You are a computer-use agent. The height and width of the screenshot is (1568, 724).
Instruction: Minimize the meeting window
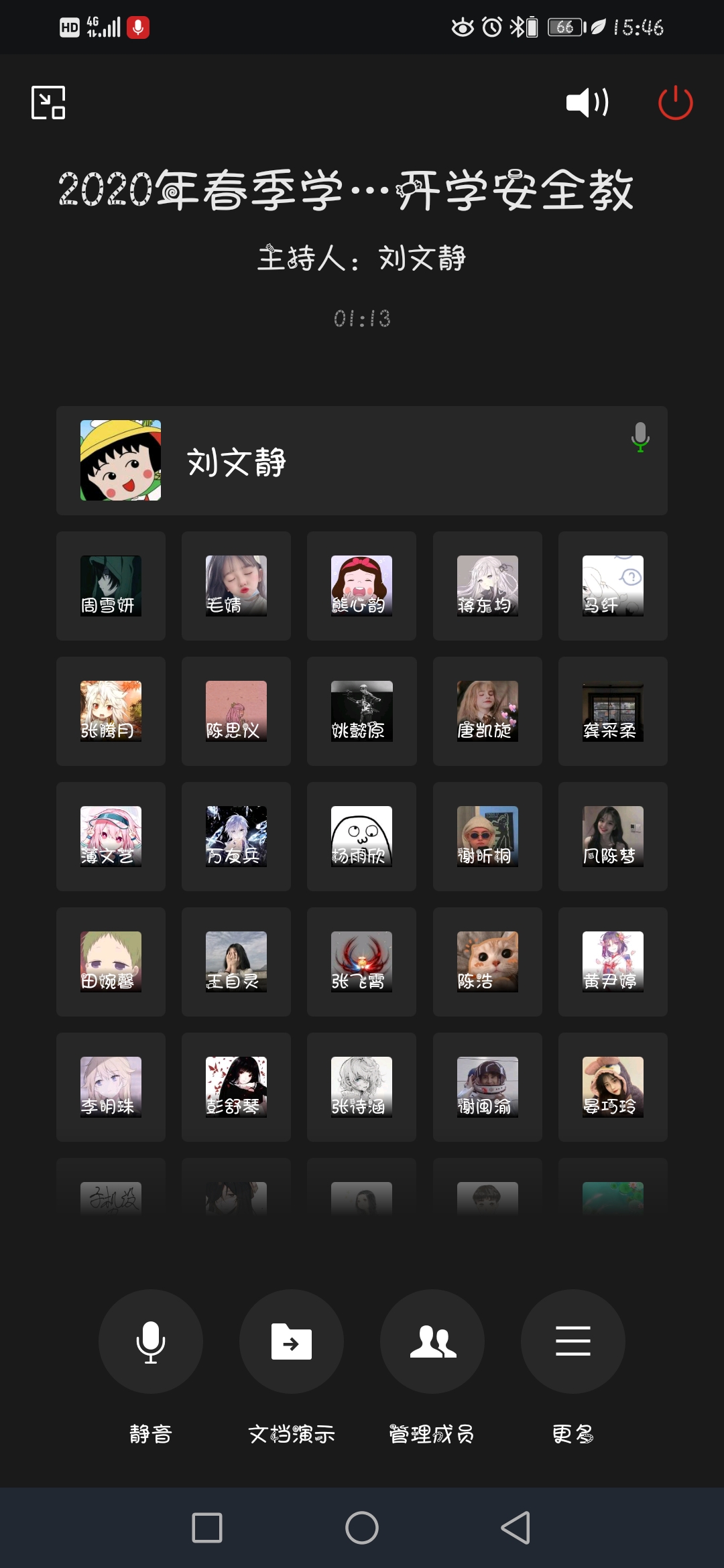tap(48, 103)
